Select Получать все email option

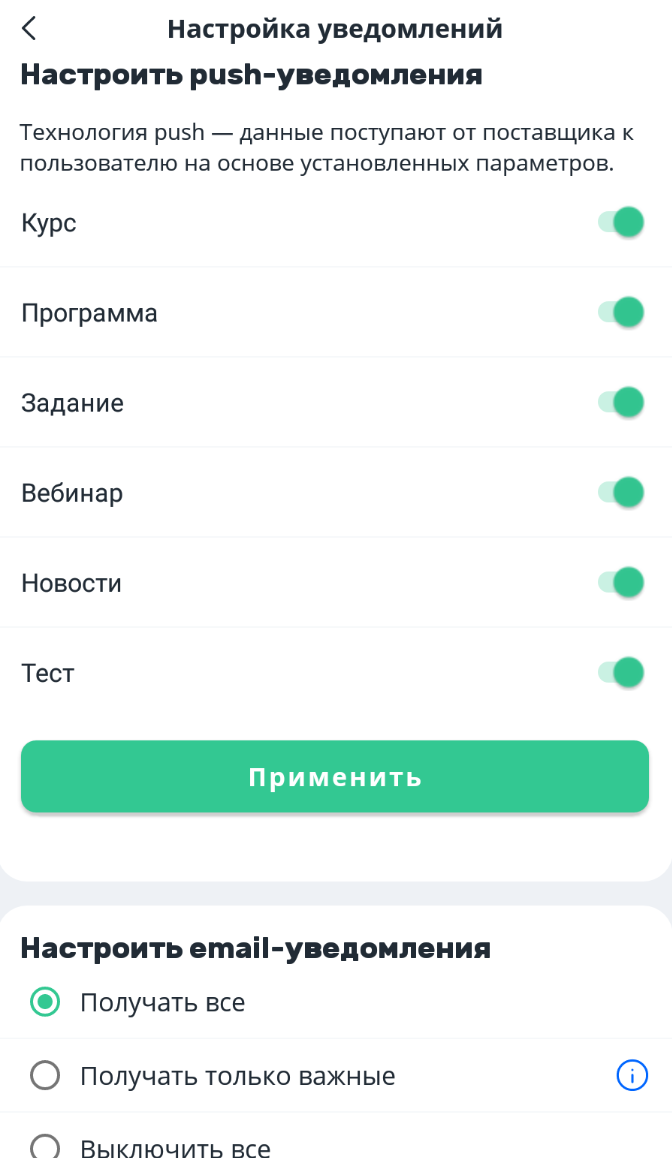(x=45, y=1002)
